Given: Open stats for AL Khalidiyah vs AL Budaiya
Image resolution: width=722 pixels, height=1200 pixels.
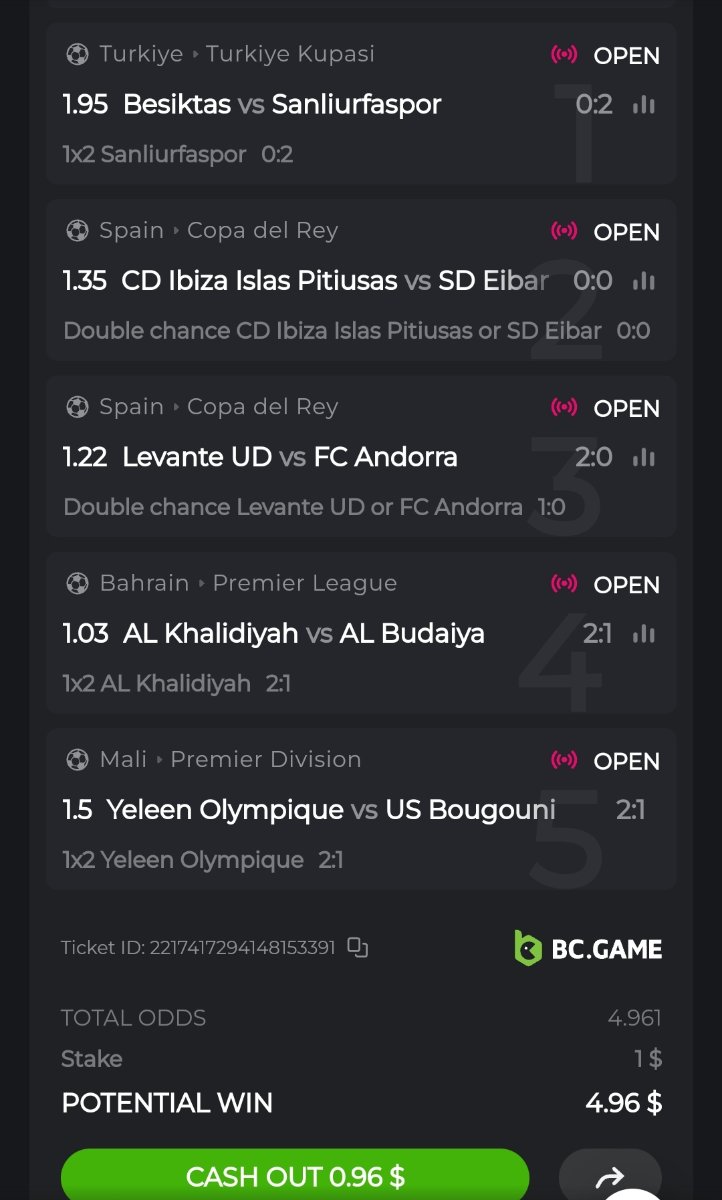Looking at the screenshot, I should coord(644,633).
